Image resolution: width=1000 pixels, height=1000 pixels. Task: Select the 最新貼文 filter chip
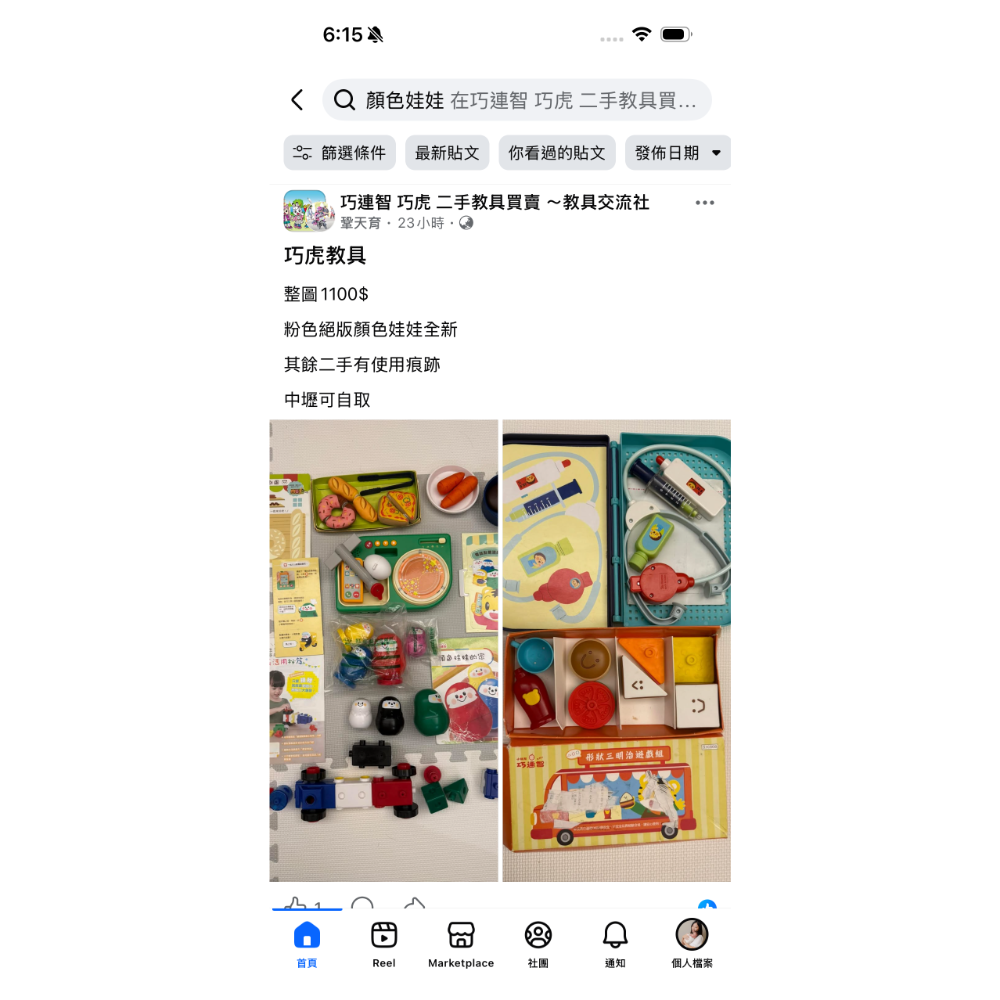(447, 153)
